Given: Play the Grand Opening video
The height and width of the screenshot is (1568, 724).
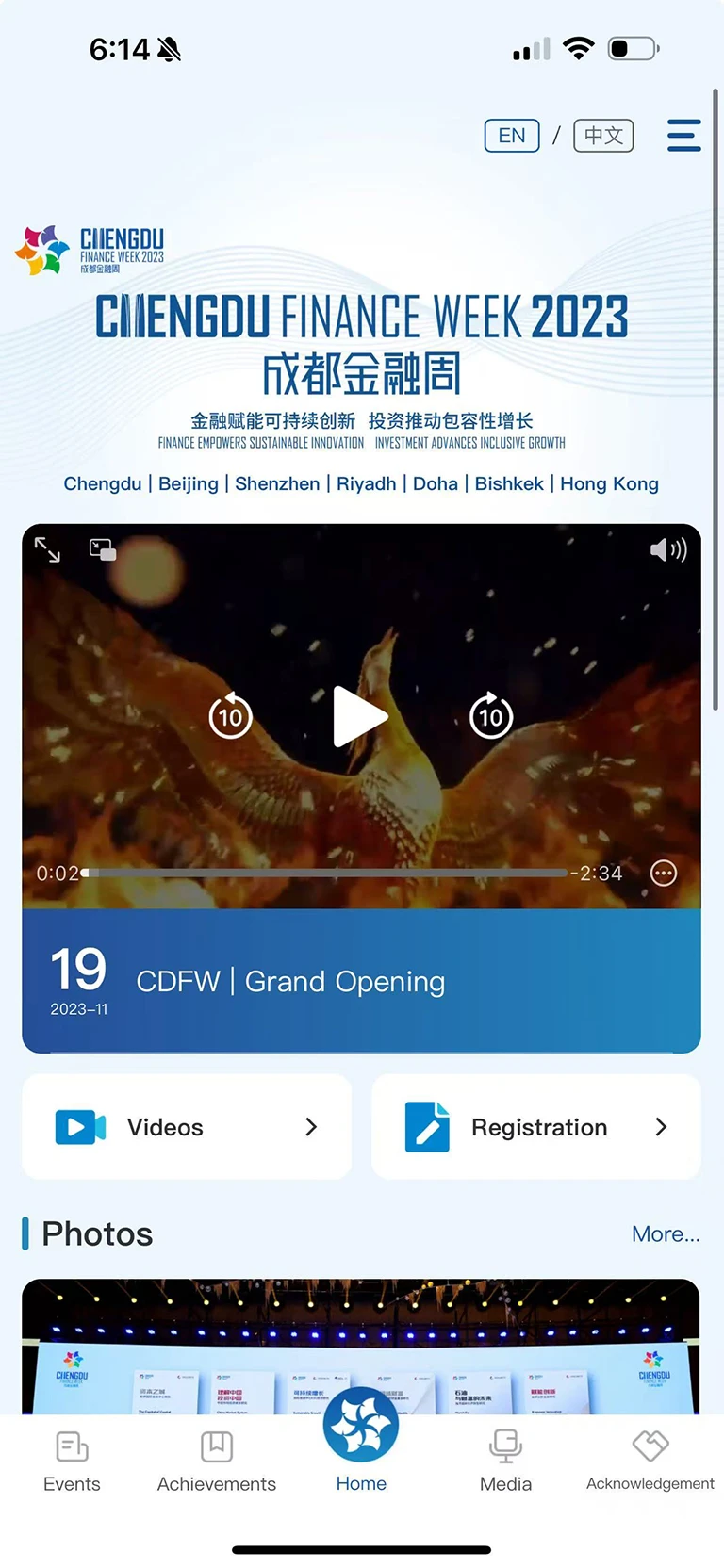Looking at the screenshot, I should pyautogui.click(x=360, y=717).
